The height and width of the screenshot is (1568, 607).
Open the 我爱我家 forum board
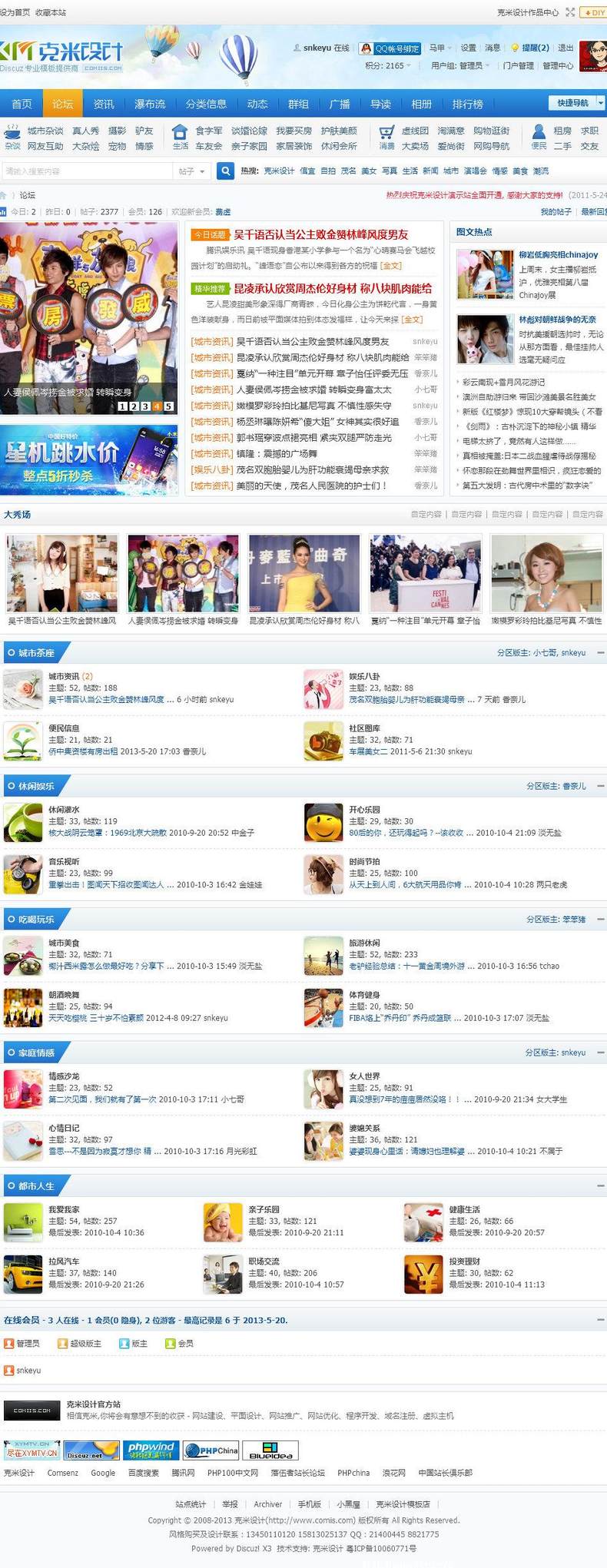tap(64, 1209)
